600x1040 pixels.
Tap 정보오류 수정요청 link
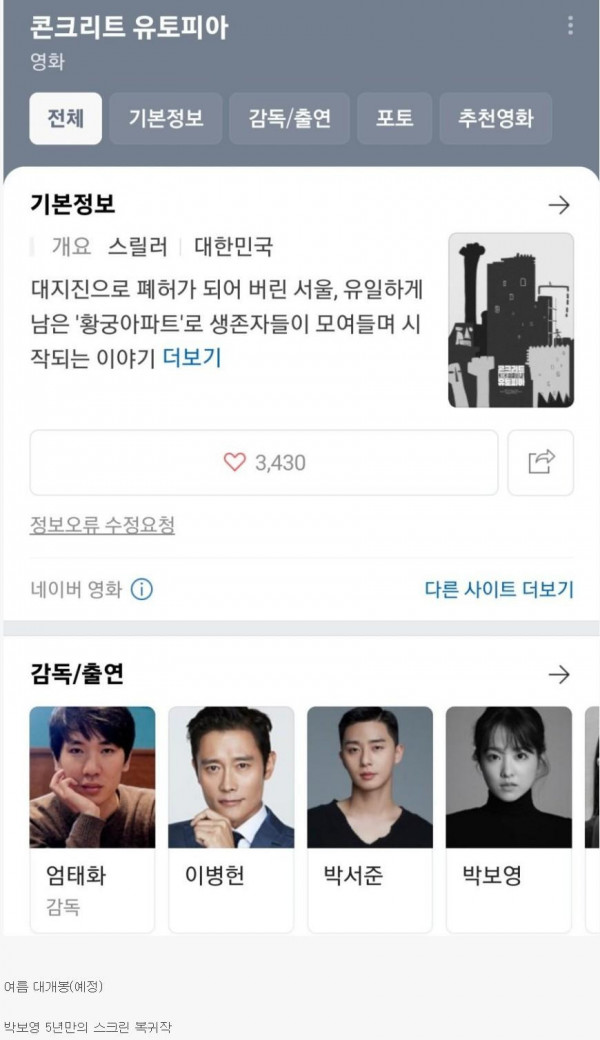coord(102,526)
